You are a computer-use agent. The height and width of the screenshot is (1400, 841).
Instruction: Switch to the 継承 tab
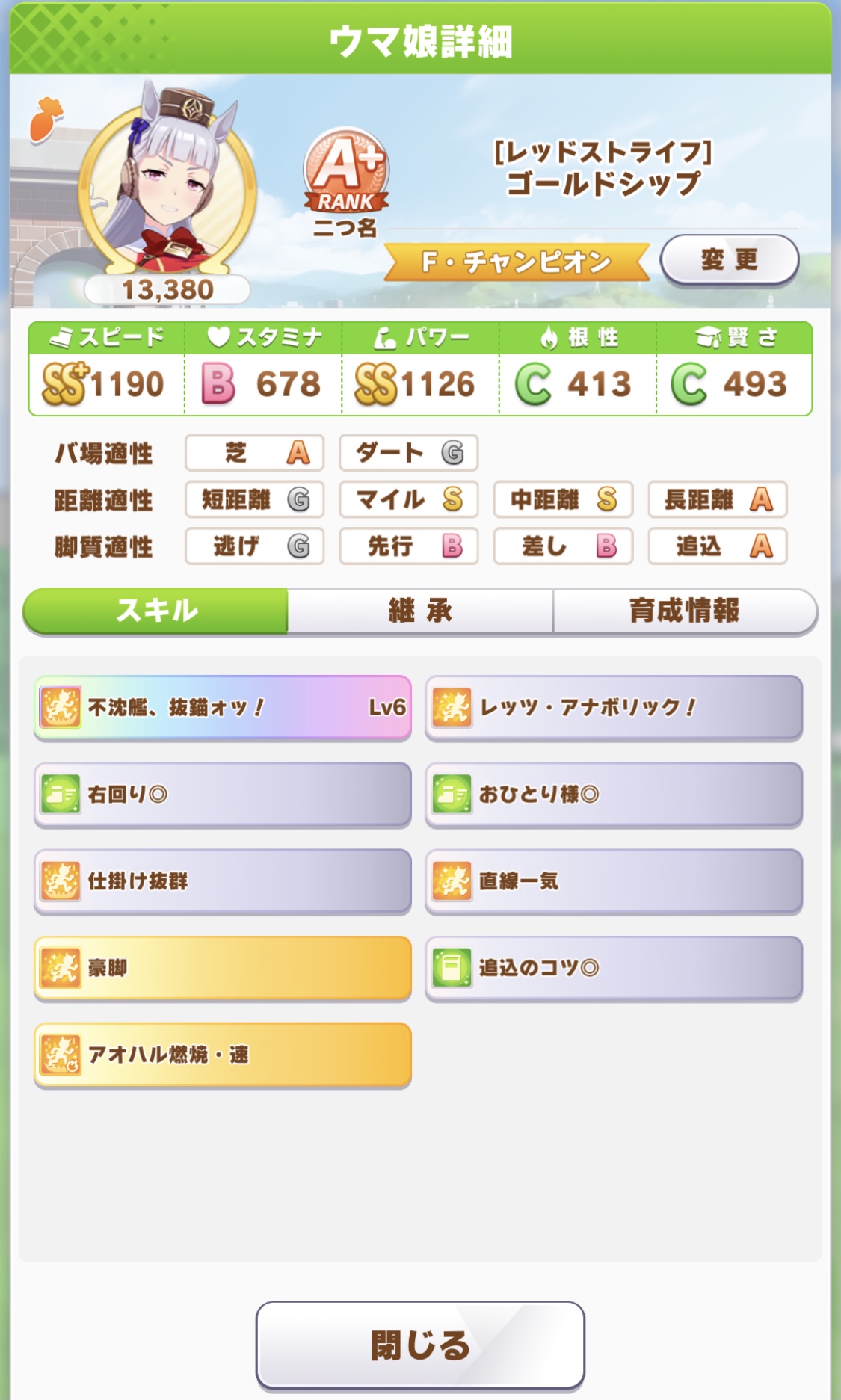click(x=420, y=611)
